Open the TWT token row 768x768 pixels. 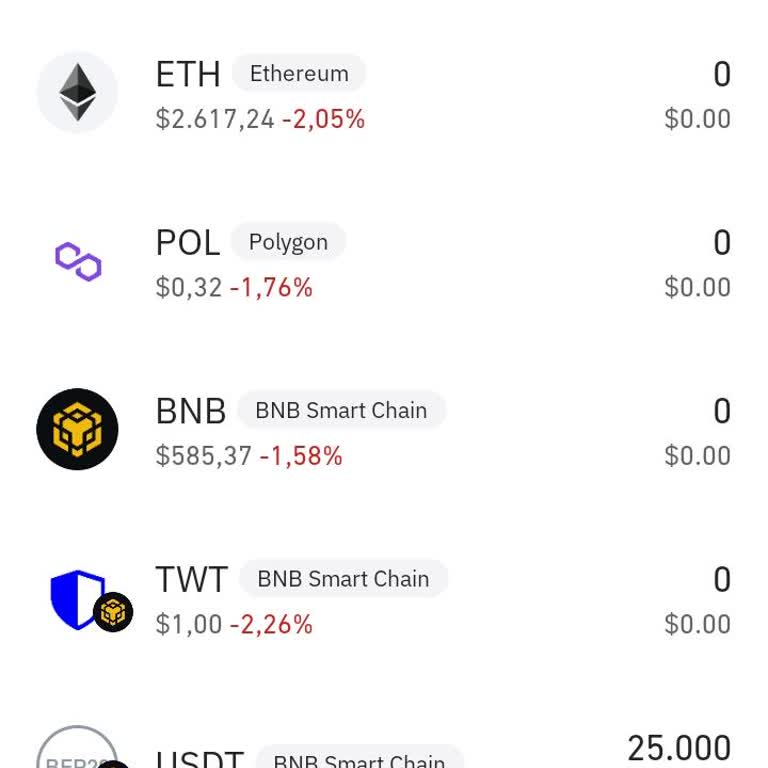384,601
